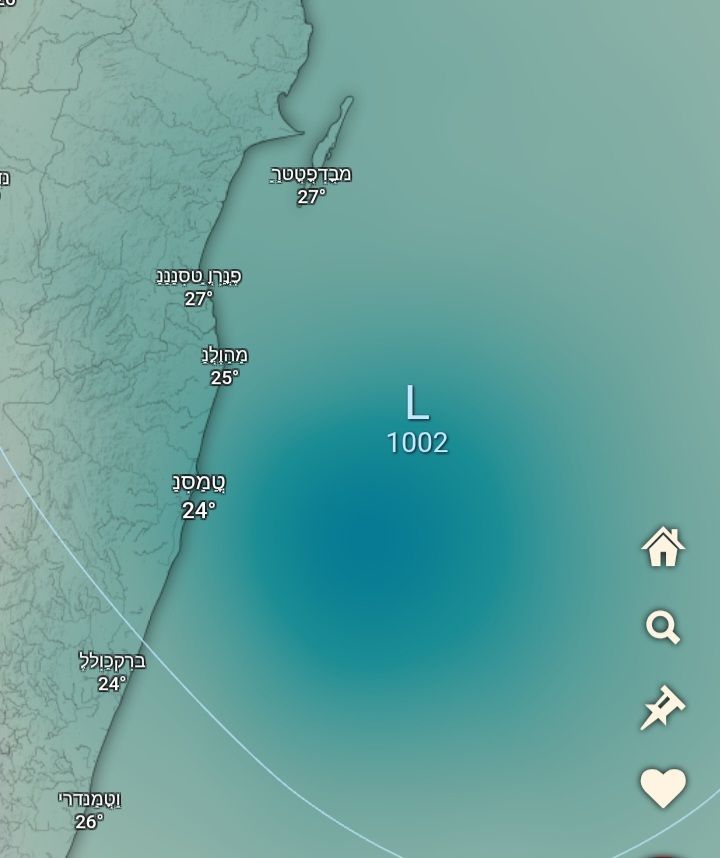Image resolution: width=720 pixels, height=858 pixels.
Task: Open the מבדפטטר 27° island label
Action: (x=311, y=185)
